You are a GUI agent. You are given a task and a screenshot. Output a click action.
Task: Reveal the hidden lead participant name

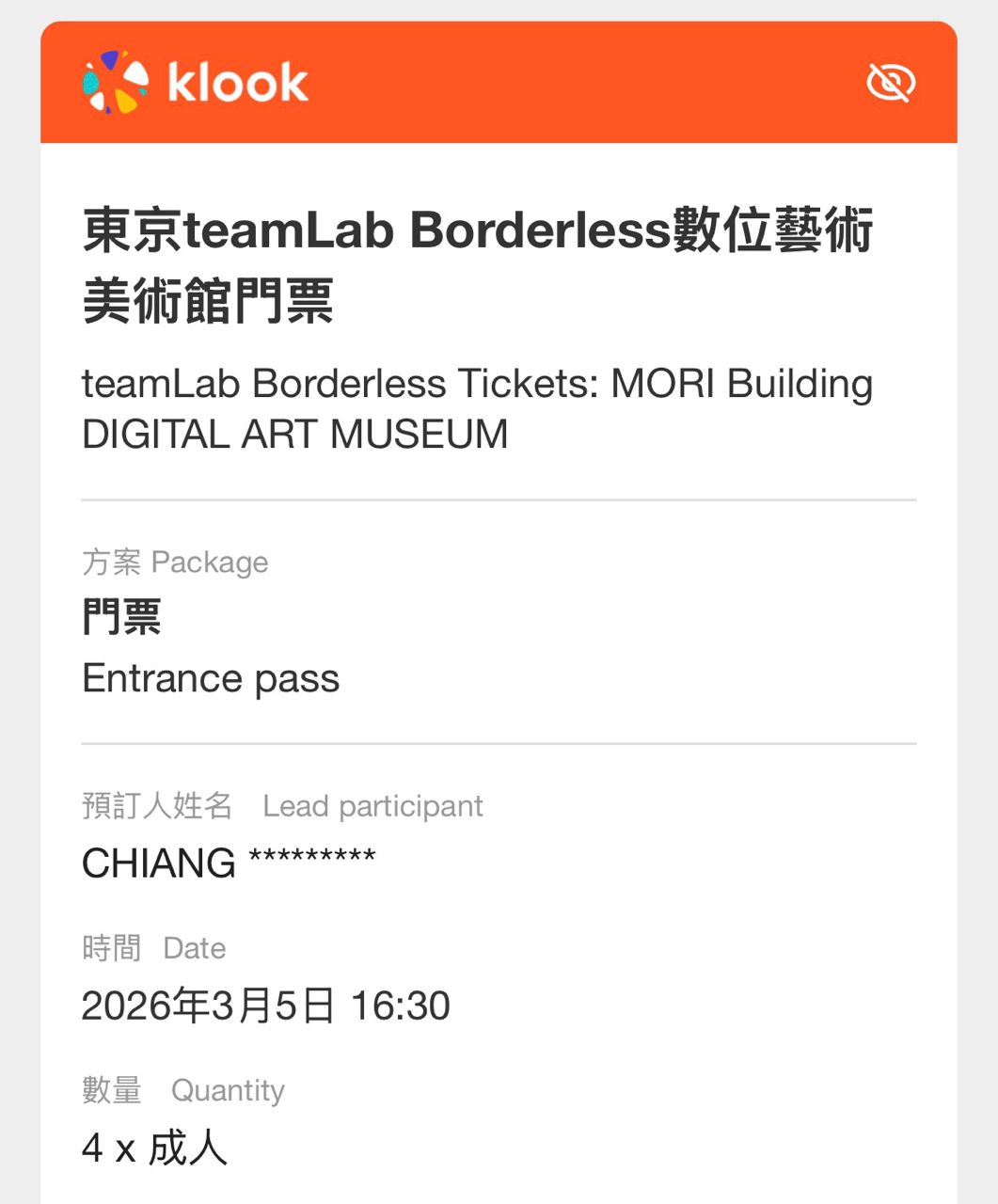point(890,83)
